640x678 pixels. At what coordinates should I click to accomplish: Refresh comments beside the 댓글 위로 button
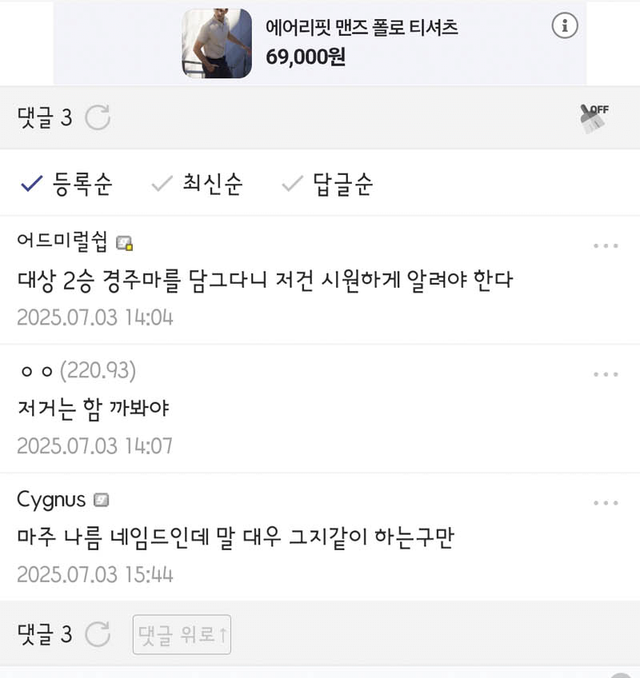[x=98, y=634]
